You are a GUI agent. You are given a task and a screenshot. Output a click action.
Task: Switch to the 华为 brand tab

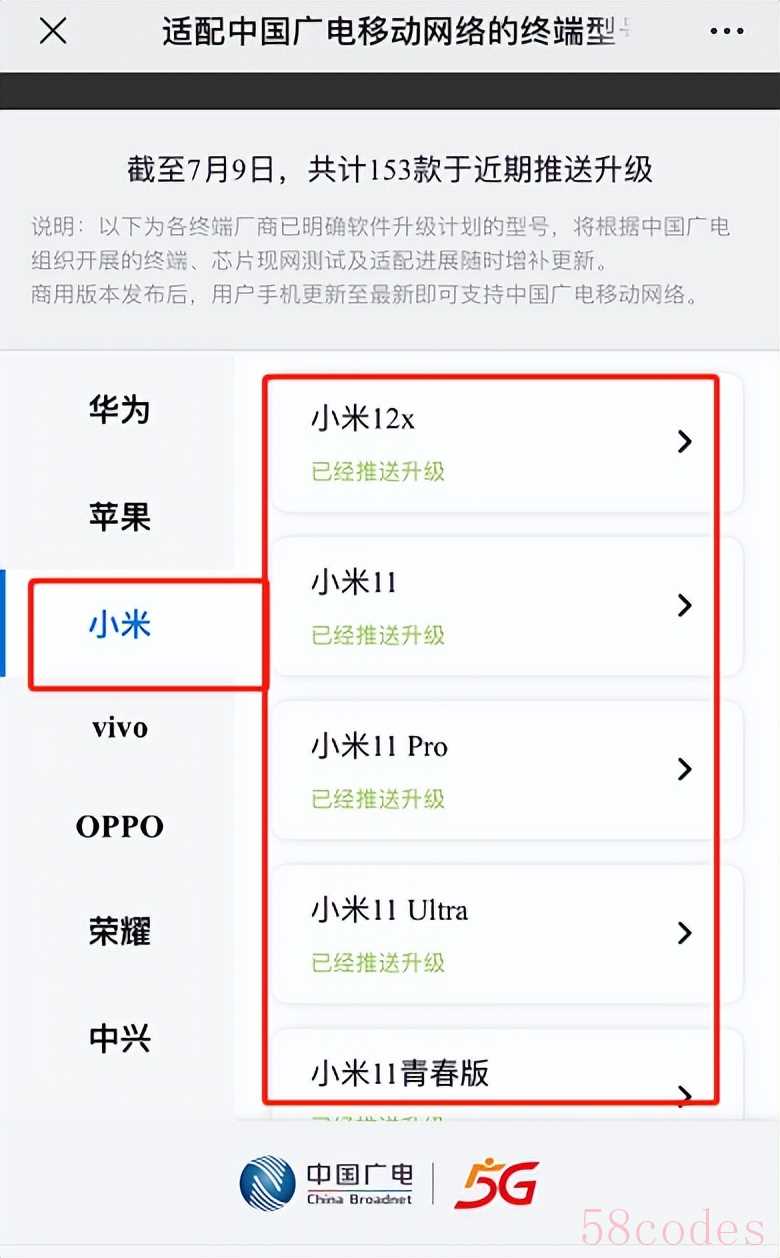pos(119,409)
